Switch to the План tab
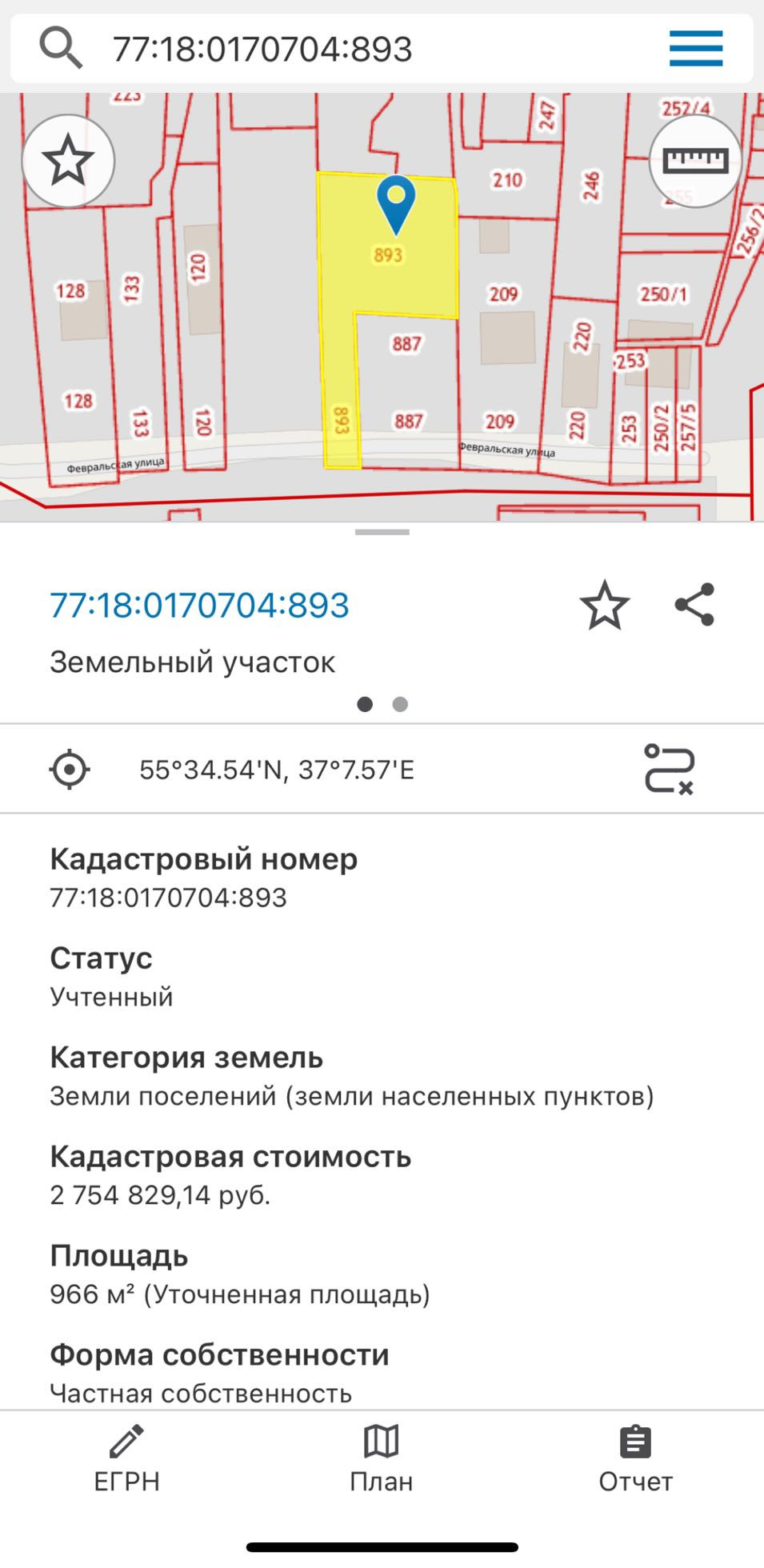This screenshot has height=1568, width=764. coord(382,1460)
